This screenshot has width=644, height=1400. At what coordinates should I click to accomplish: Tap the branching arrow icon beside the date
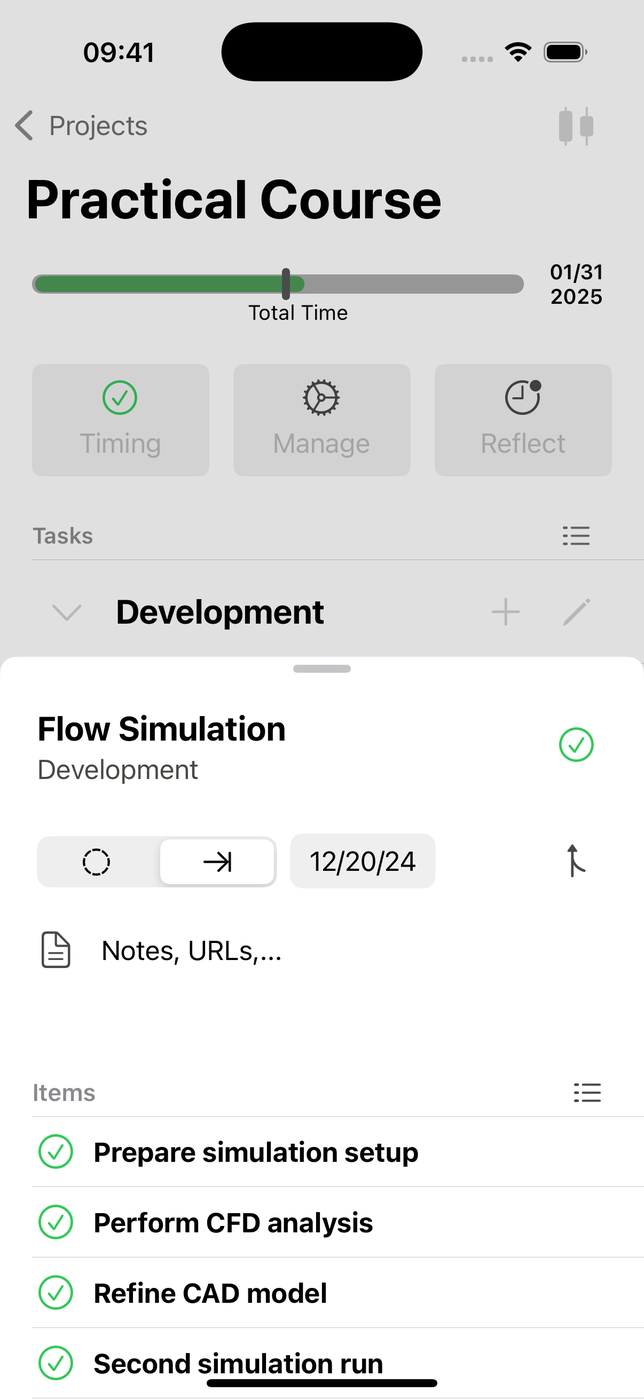click(575, 861)
